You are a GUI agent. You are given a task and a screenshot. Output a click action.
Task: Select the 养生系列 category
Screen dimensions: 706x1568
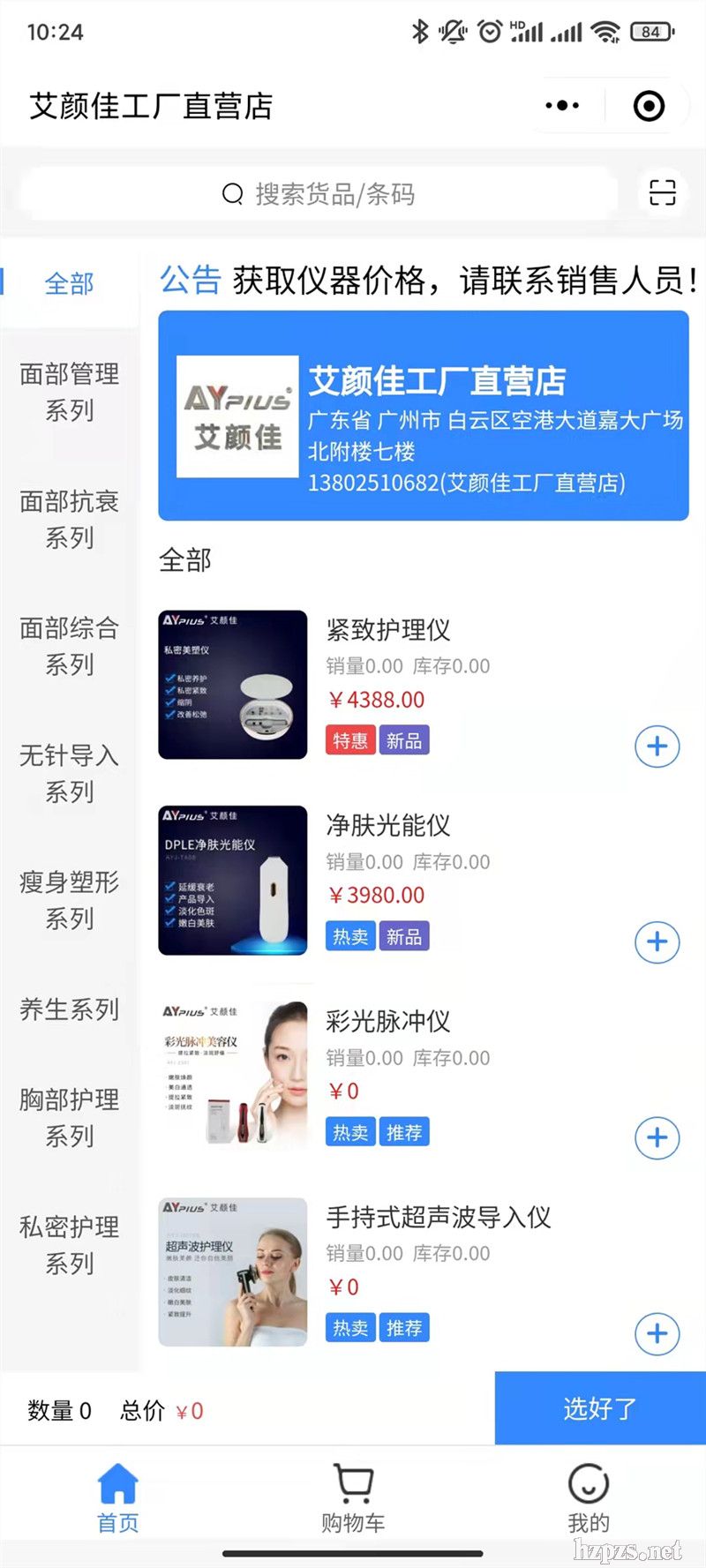69,1009
